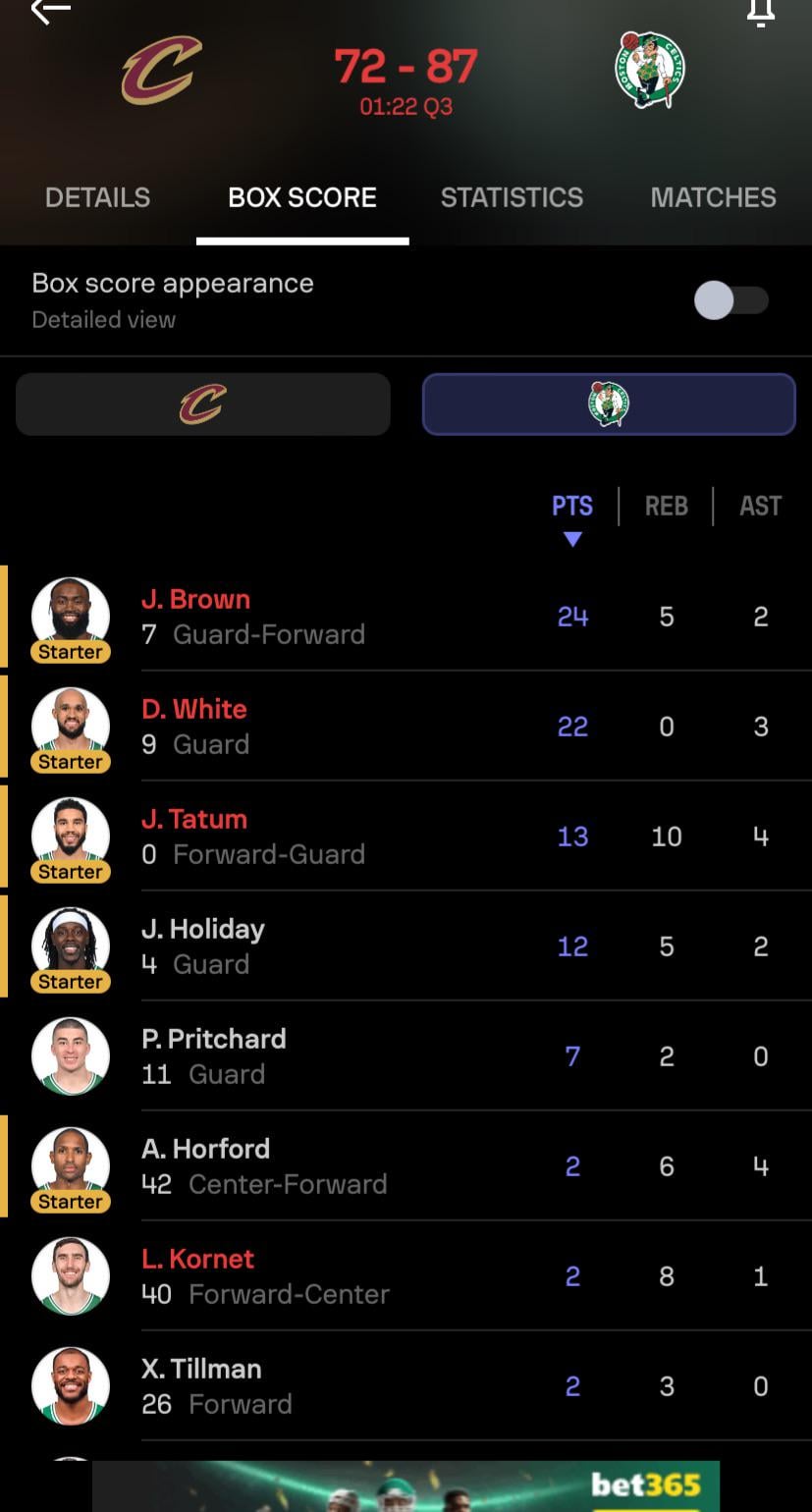Image resolution: width=812 pixels, height=1512 pixels.
Task: Open the match notifications bell
Action: click(760, 12)
